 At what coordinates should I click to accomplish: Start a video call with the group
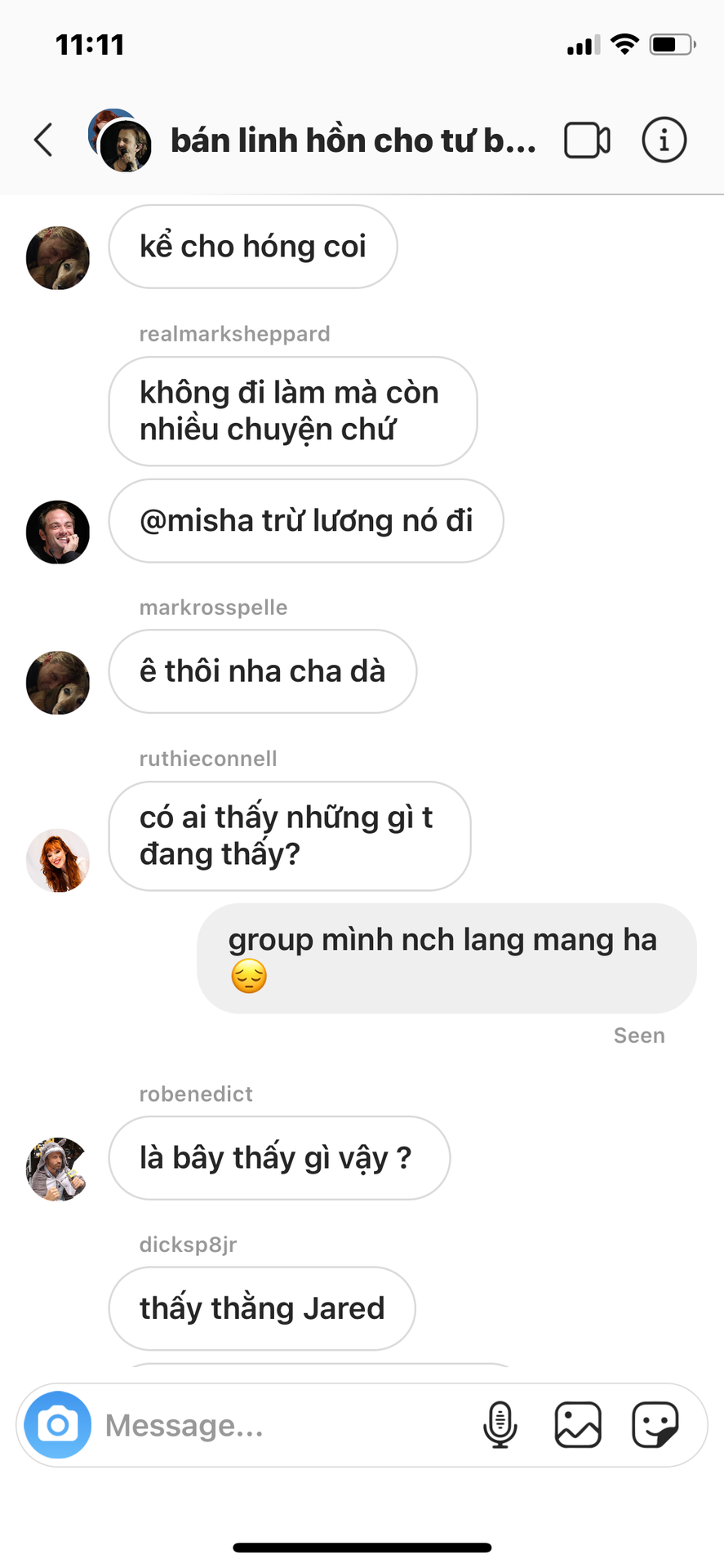(x=587, y=140)
